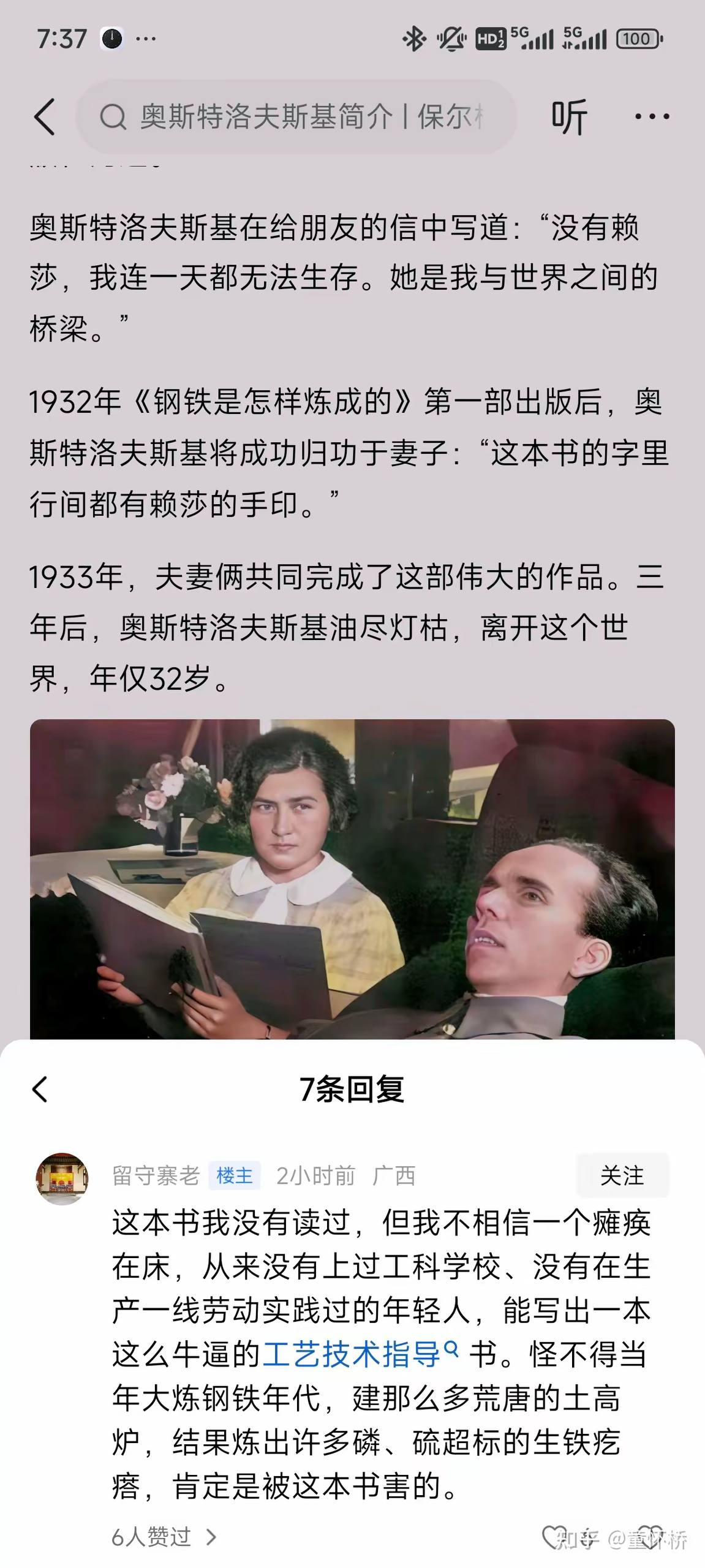705x1568 pixels.
Task: View the 6人赞过 likers list
Action: [164, 1537]
